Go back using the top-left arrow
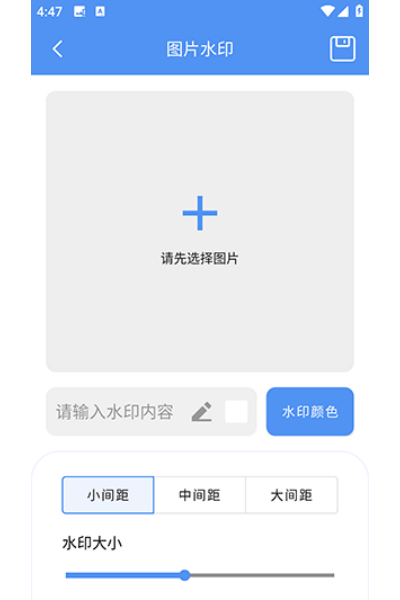The width and height of the screenshot is (400, 600). pos(57,49)
